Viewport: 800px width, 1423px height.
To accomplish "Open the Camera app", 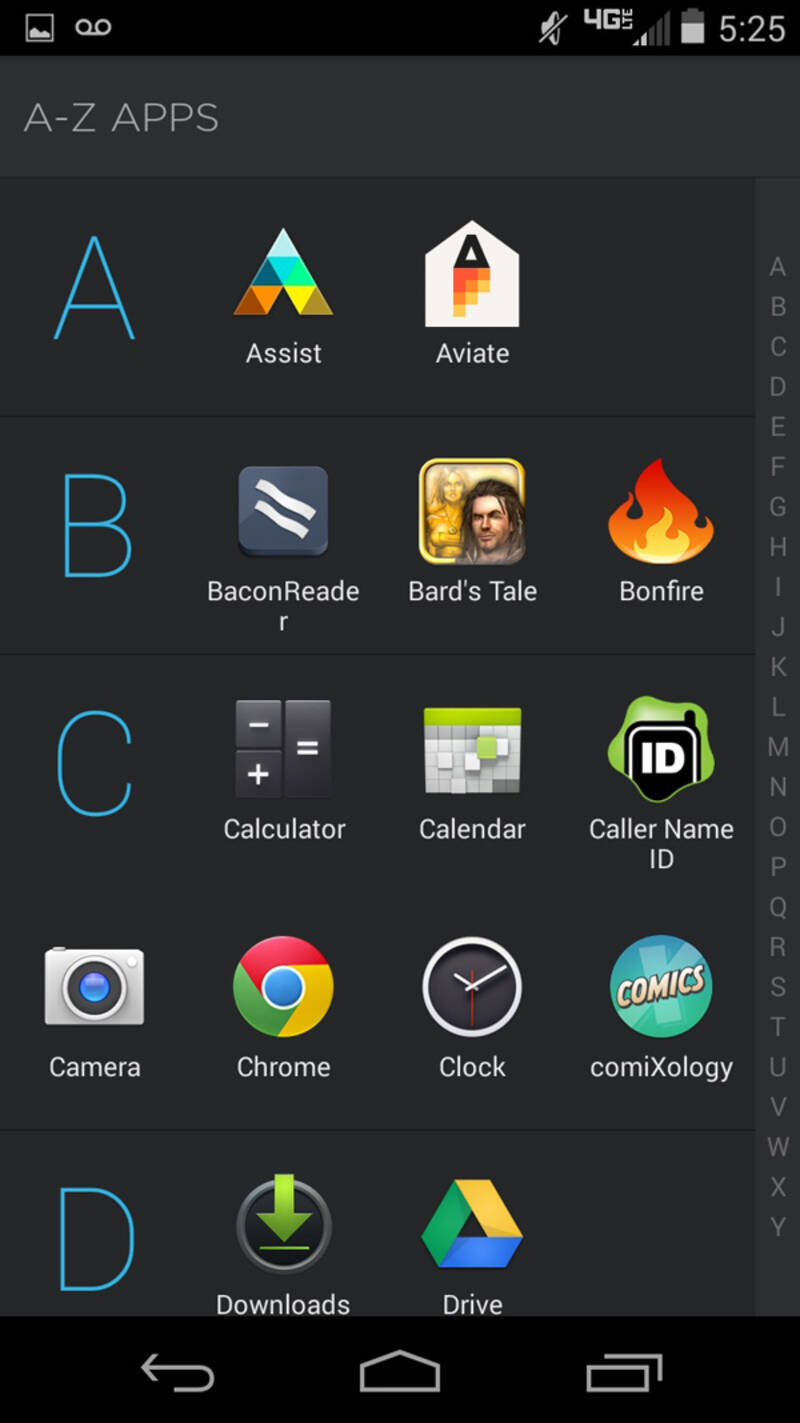I will (94, 987).
